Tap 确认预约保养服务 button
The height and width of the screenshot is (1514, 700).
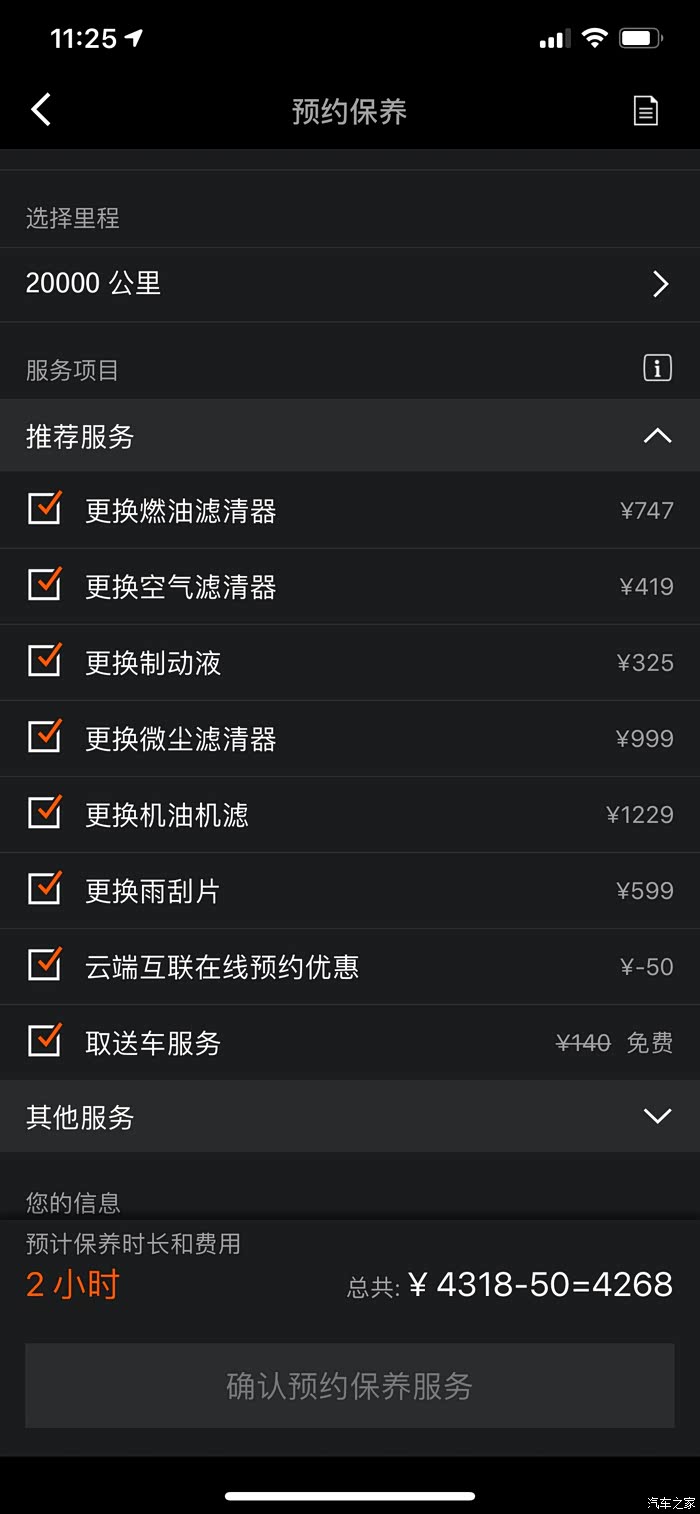tap(349, 1386)
